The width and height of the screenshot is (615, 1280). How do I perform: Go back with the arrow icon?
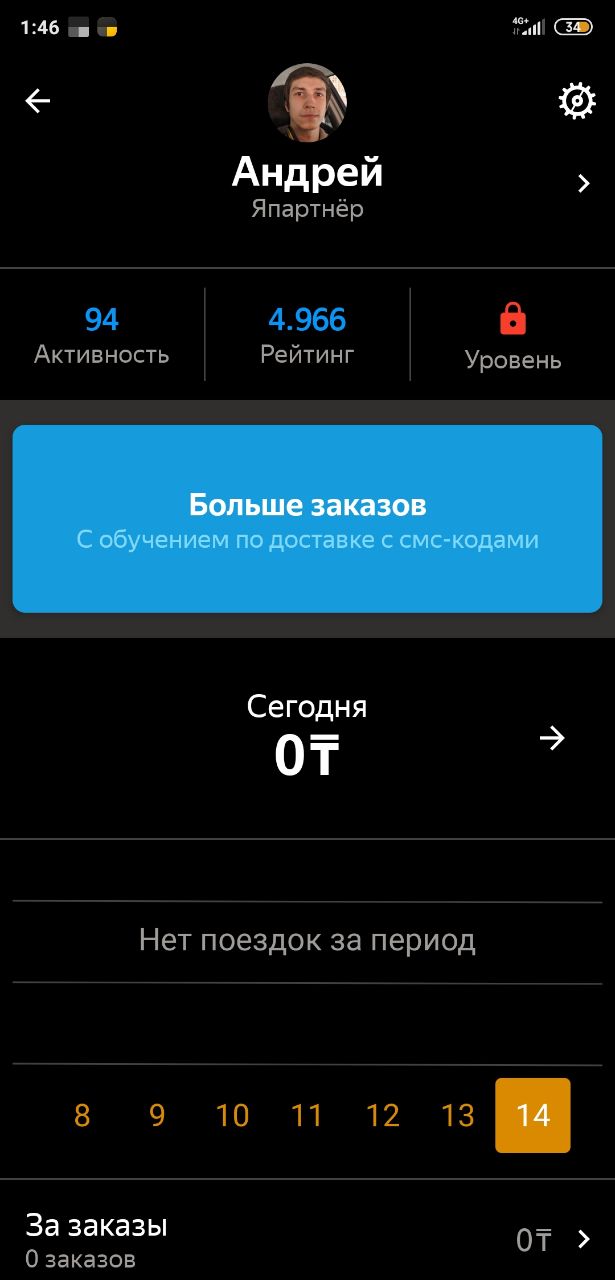point(38,101)
